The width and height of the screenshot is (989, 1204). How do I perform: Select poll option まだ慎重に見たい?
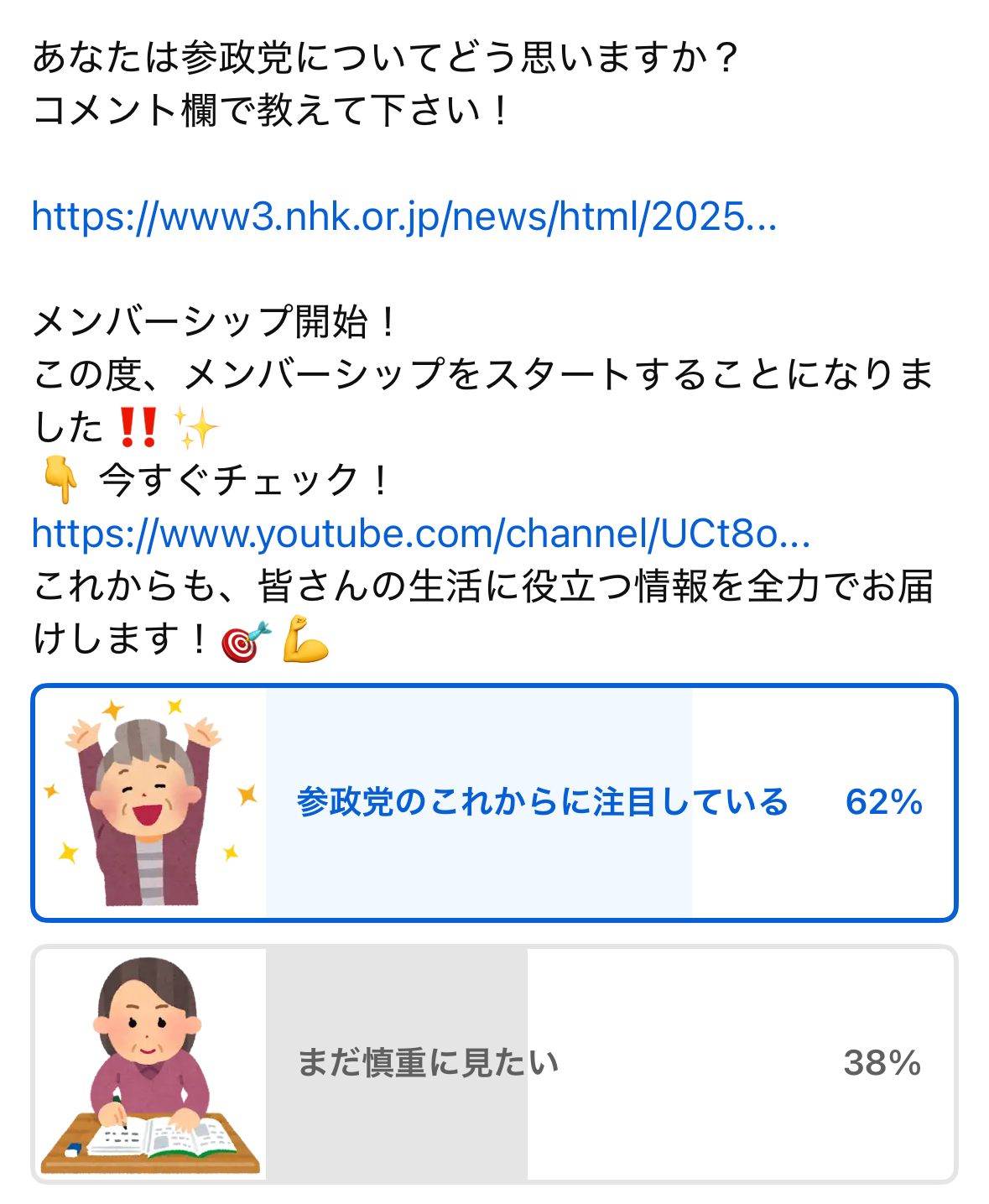[428, 1063]
